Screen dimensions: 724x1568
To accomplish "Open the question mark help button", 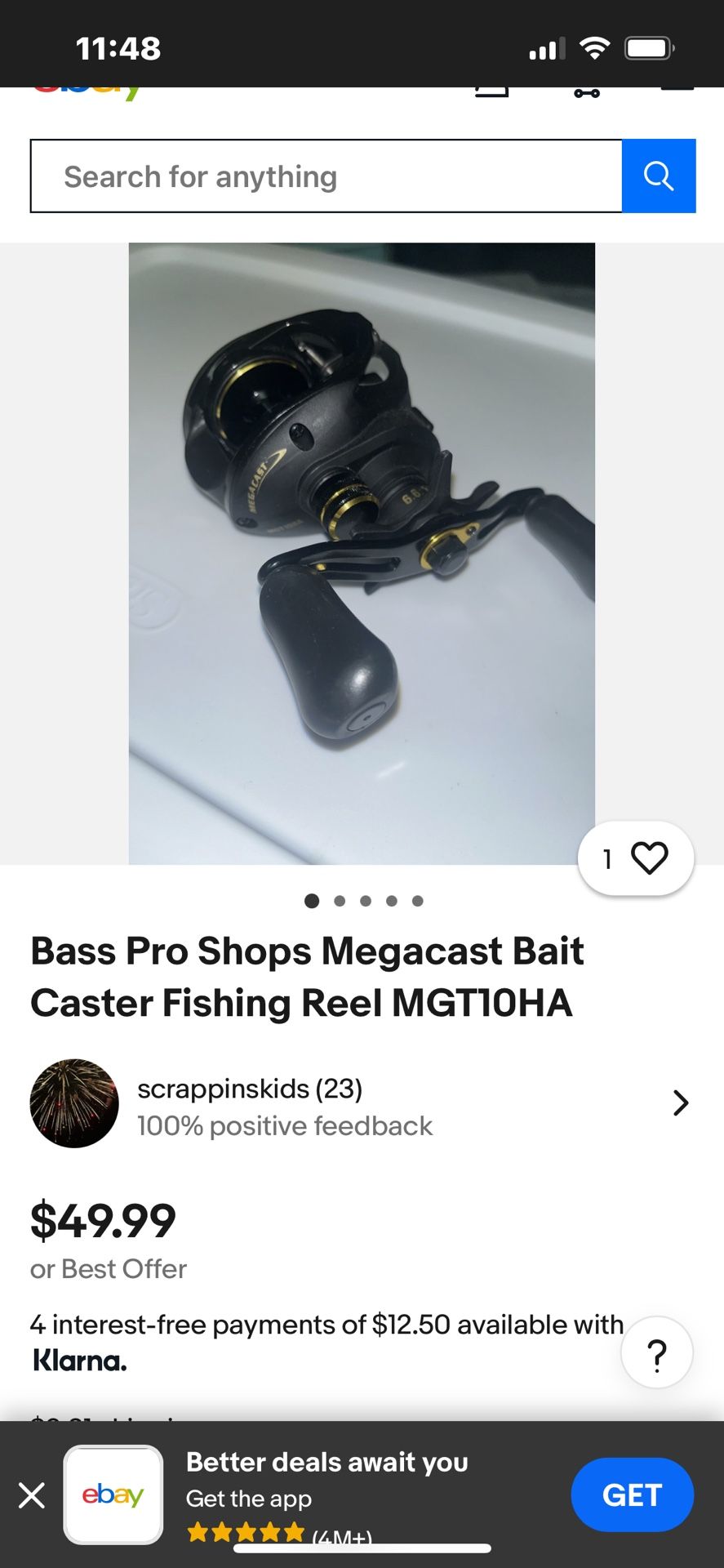I will 656,1352.
